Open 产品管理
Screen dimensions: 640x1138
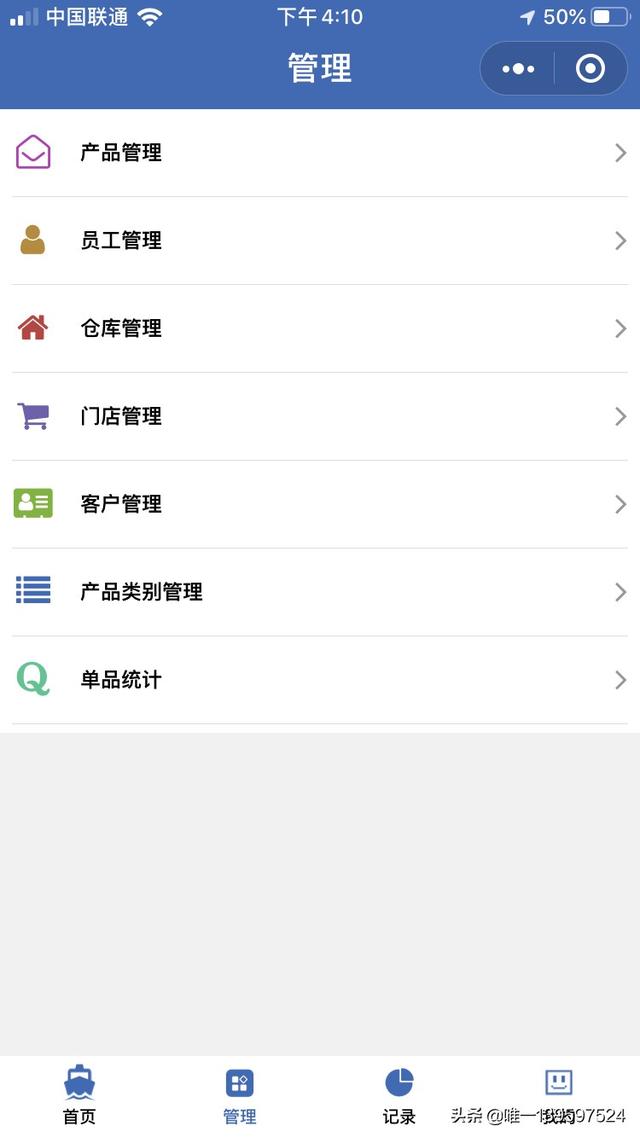point(320,153)
